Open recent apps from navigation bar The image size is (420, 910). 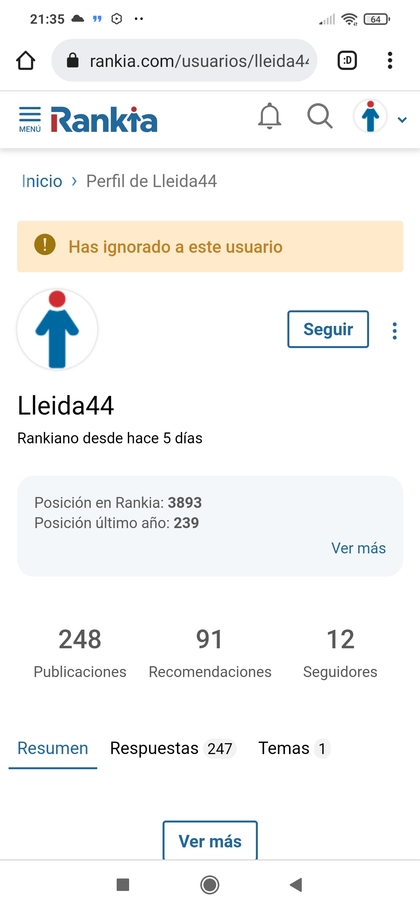pyautogui.click(x=122, y=884)
